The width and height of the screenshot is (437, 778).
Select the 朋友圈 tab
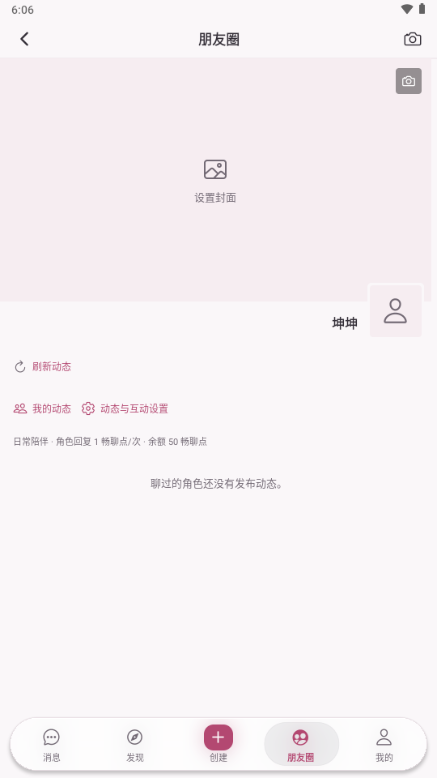301,744
